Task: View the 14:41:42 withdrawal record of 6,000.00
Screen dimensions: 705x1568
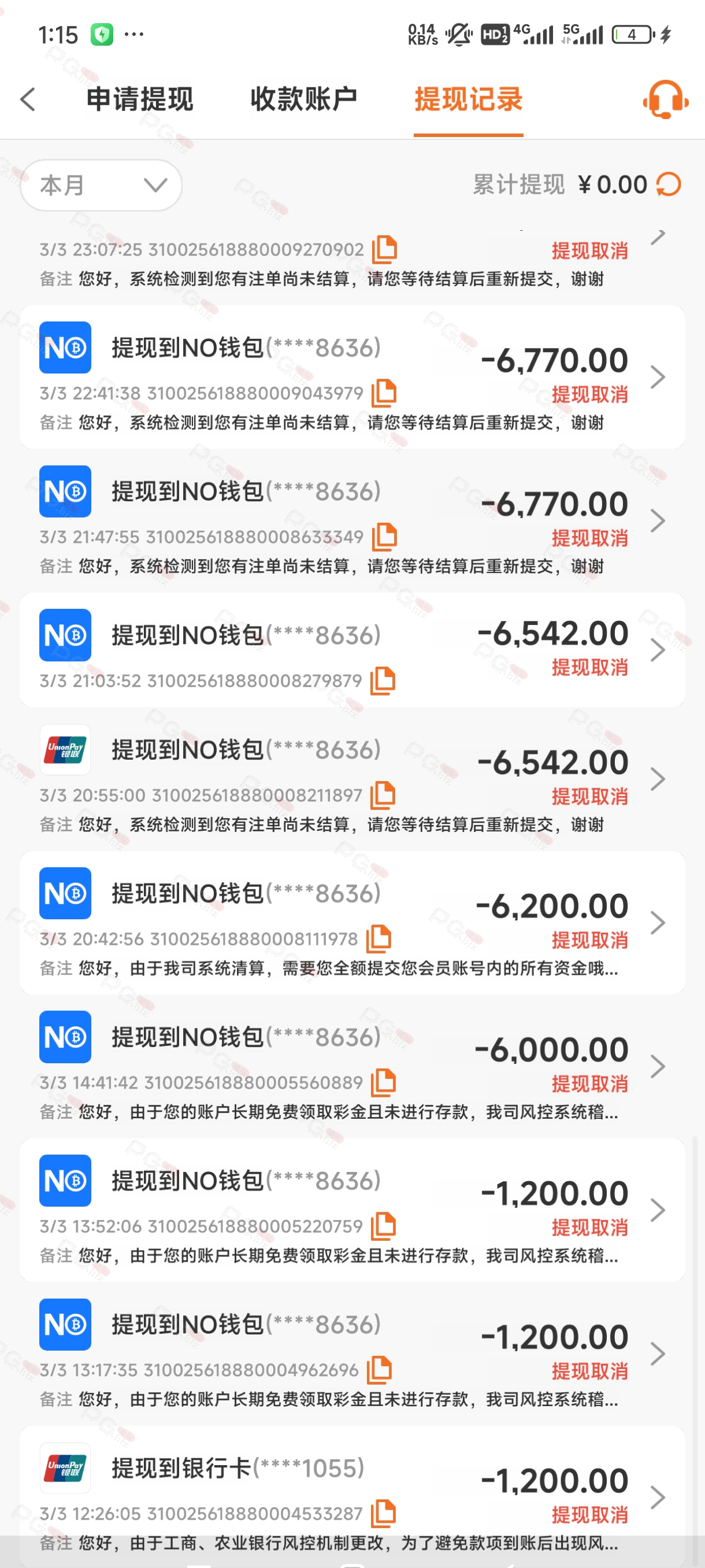Action: coord(352,1066)
